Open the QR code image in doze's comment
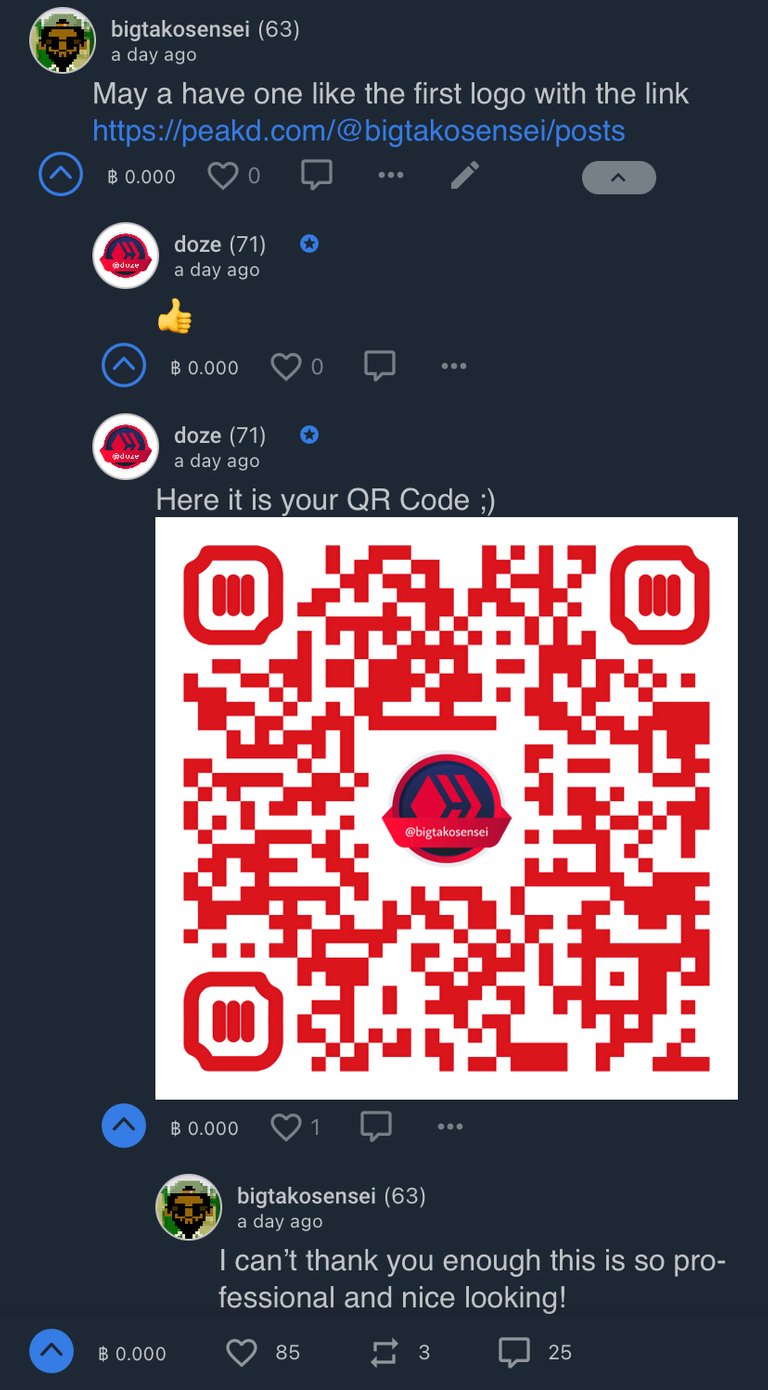Image resolution: width=768 pixels, height=1390 pixels. click(x=446, y=808)
